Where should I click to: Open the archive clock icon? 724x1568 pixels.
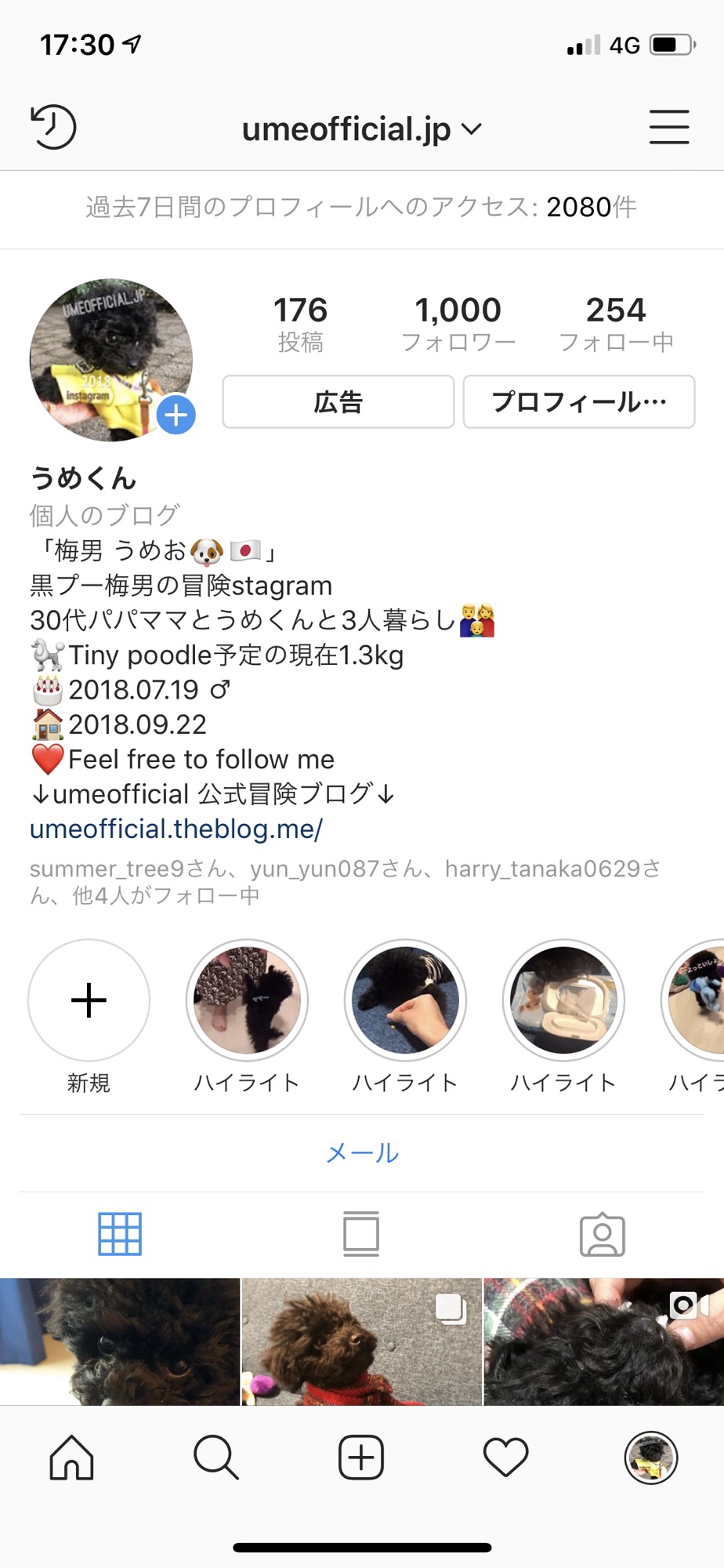tap(53, 127)
